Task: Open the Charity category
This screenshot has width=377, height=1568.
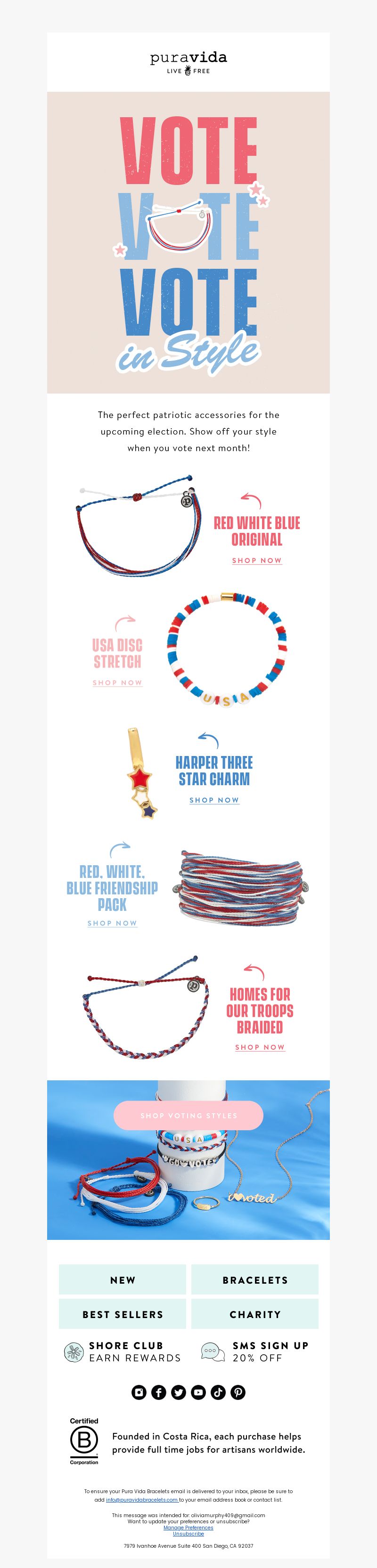Action: click(254, 1314)
